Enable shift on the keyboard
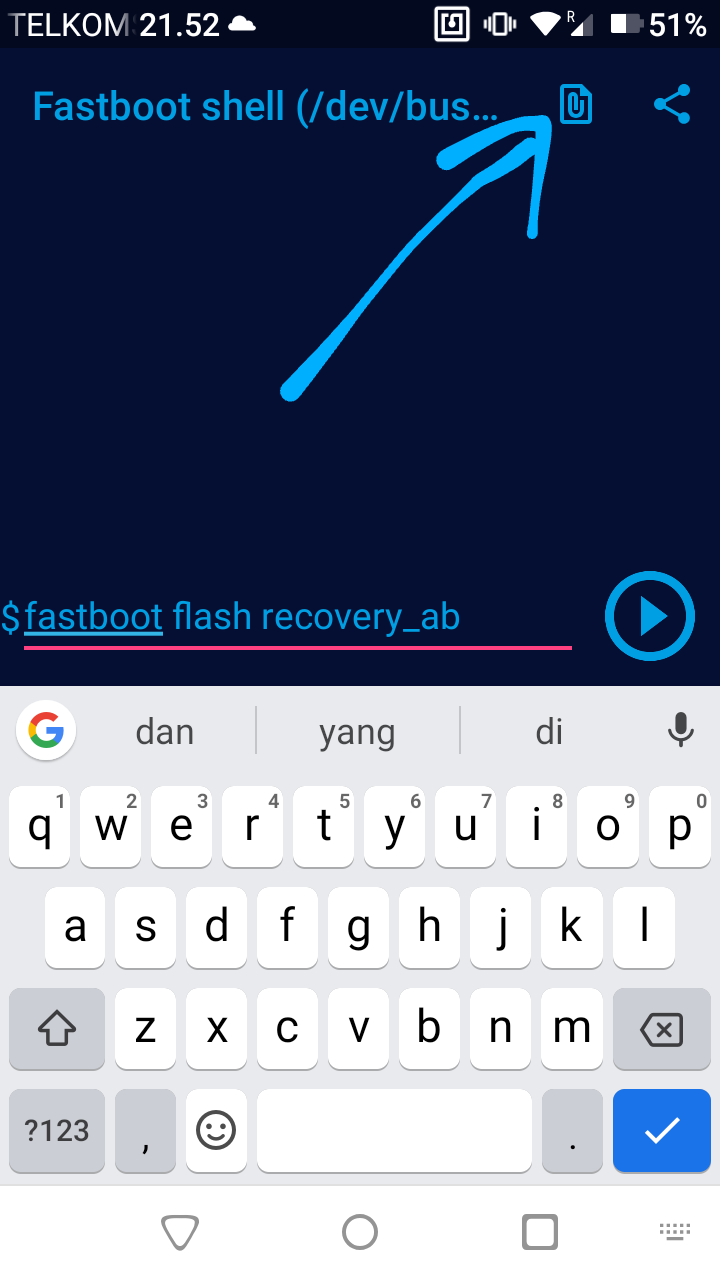The width and height of the screenshot is (720, 1280). (x=57, y=1029)
